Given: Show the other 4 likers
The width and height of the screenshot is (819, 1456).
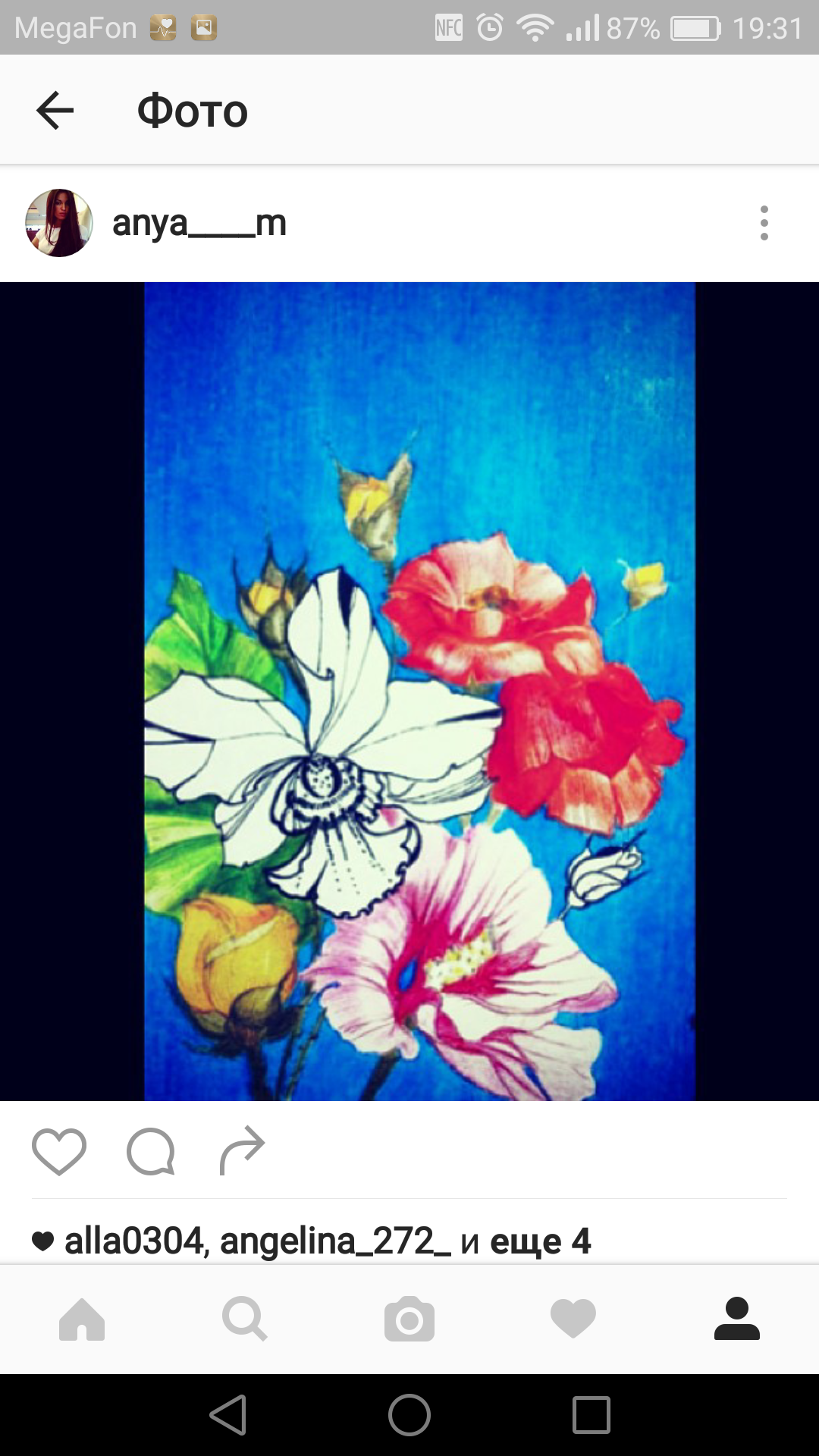Looking at the screenshot, I should [x=540, y=1241].
